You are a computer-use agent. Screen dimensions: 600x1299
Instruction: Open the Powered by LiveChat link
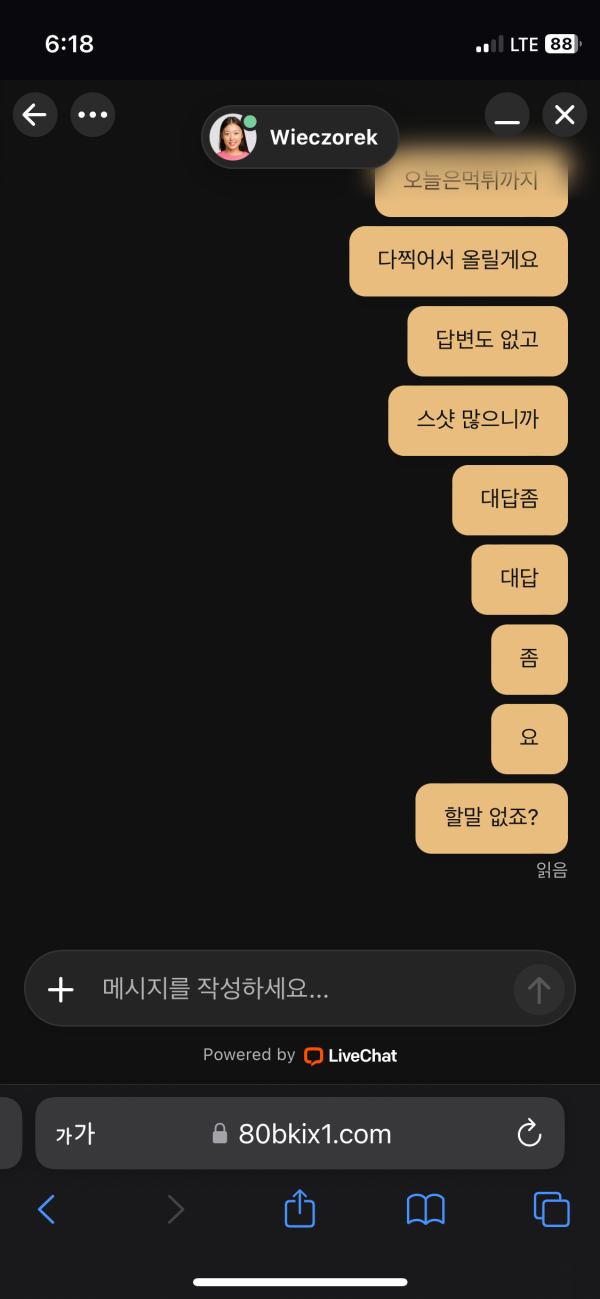[300, 1055]
